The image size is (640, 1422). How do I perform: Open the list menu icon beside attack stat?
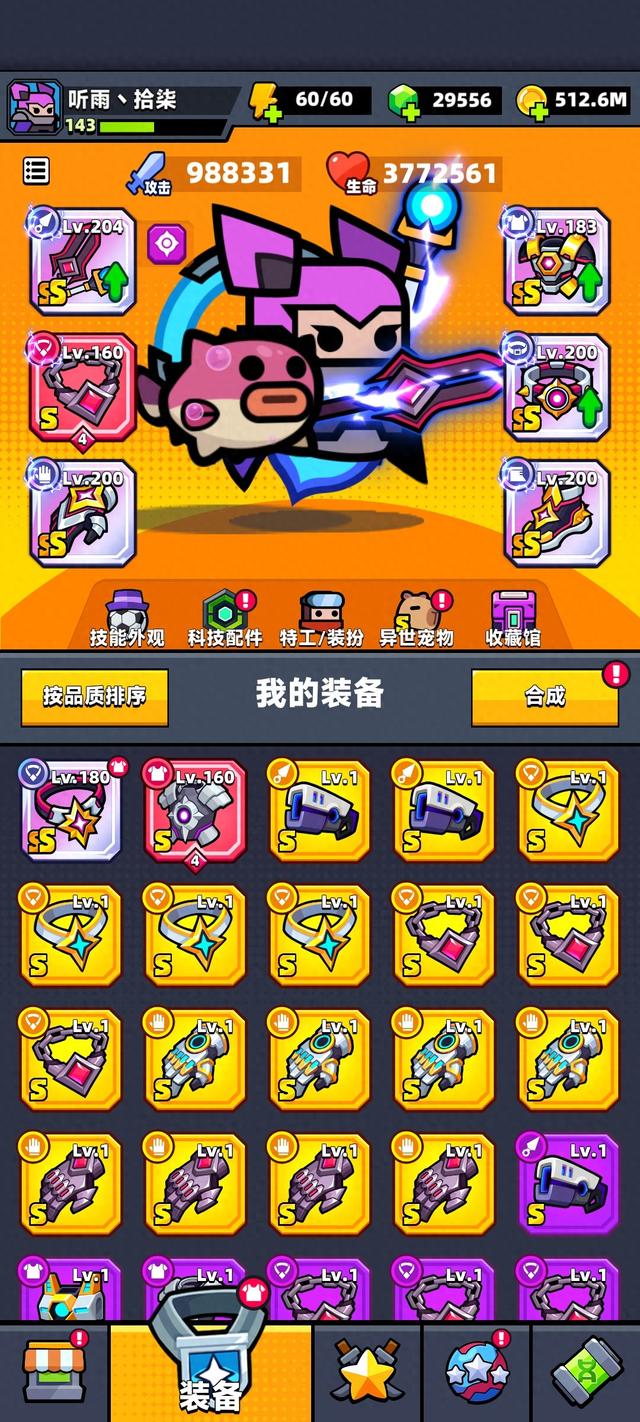coord(36,171)
